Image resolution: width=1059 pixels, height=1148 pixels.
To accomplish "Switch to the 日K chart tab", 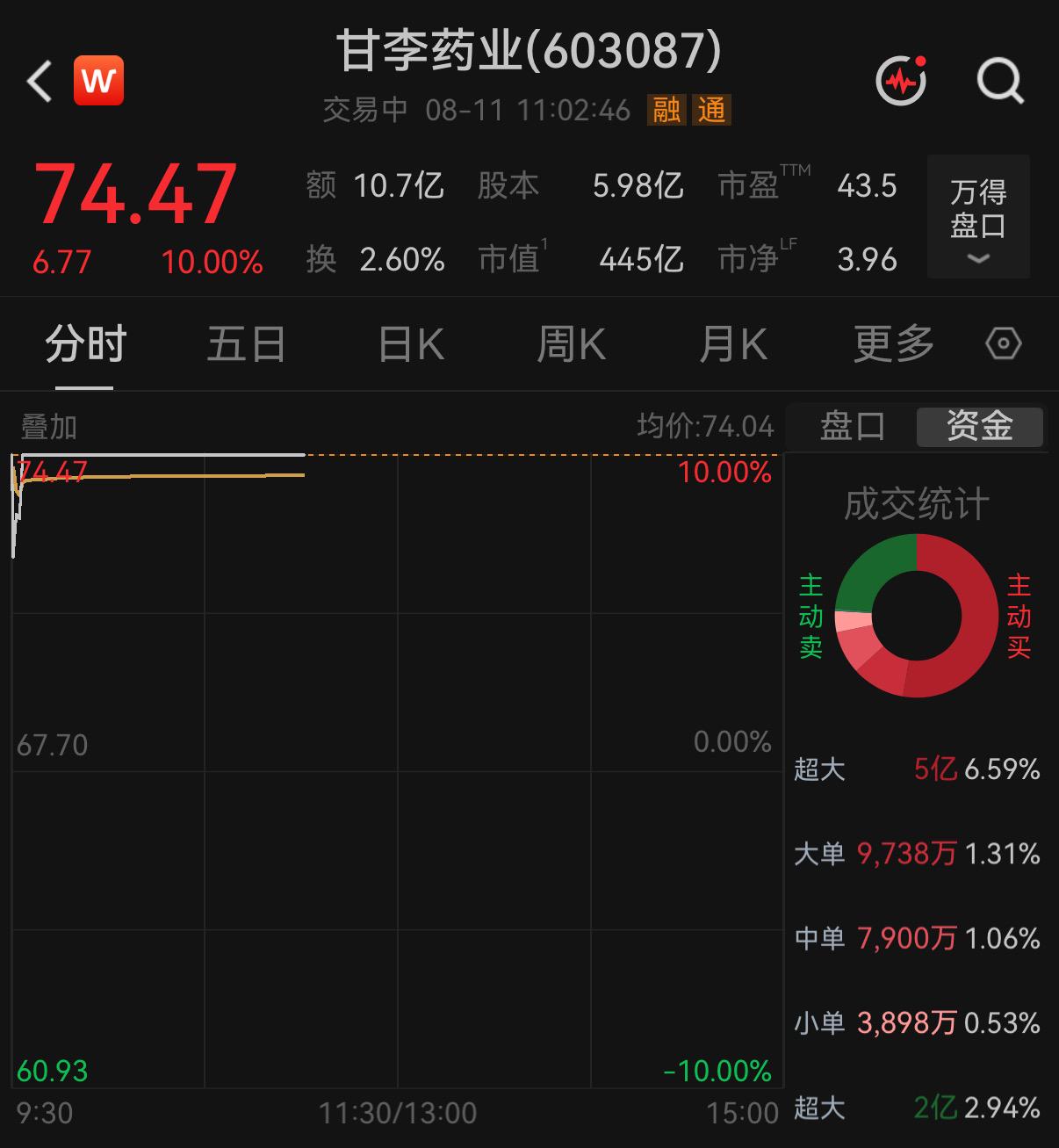I will [411, 343].
